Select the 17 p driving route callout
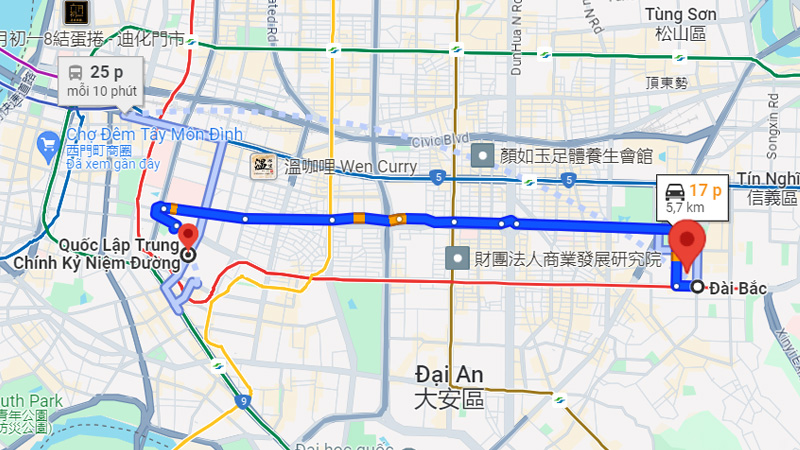The image size is (800, 450). 691,198
